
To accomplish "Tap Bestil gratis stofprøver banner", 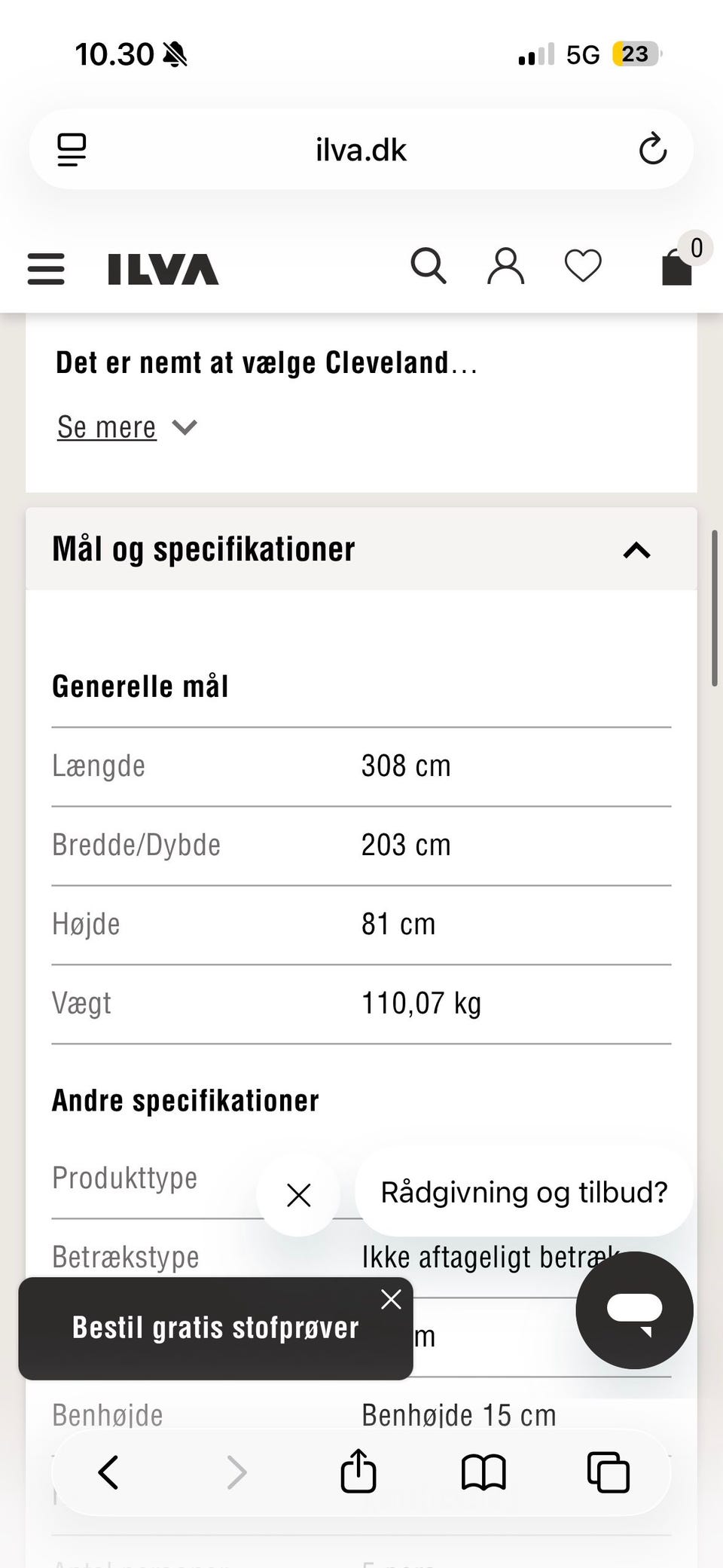I will 215,1328.
